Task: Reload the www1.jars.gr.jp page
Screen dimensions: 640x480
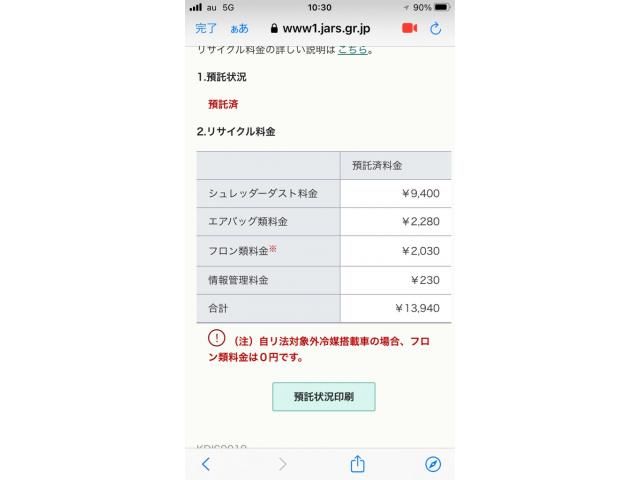Action: click(435, 29)
